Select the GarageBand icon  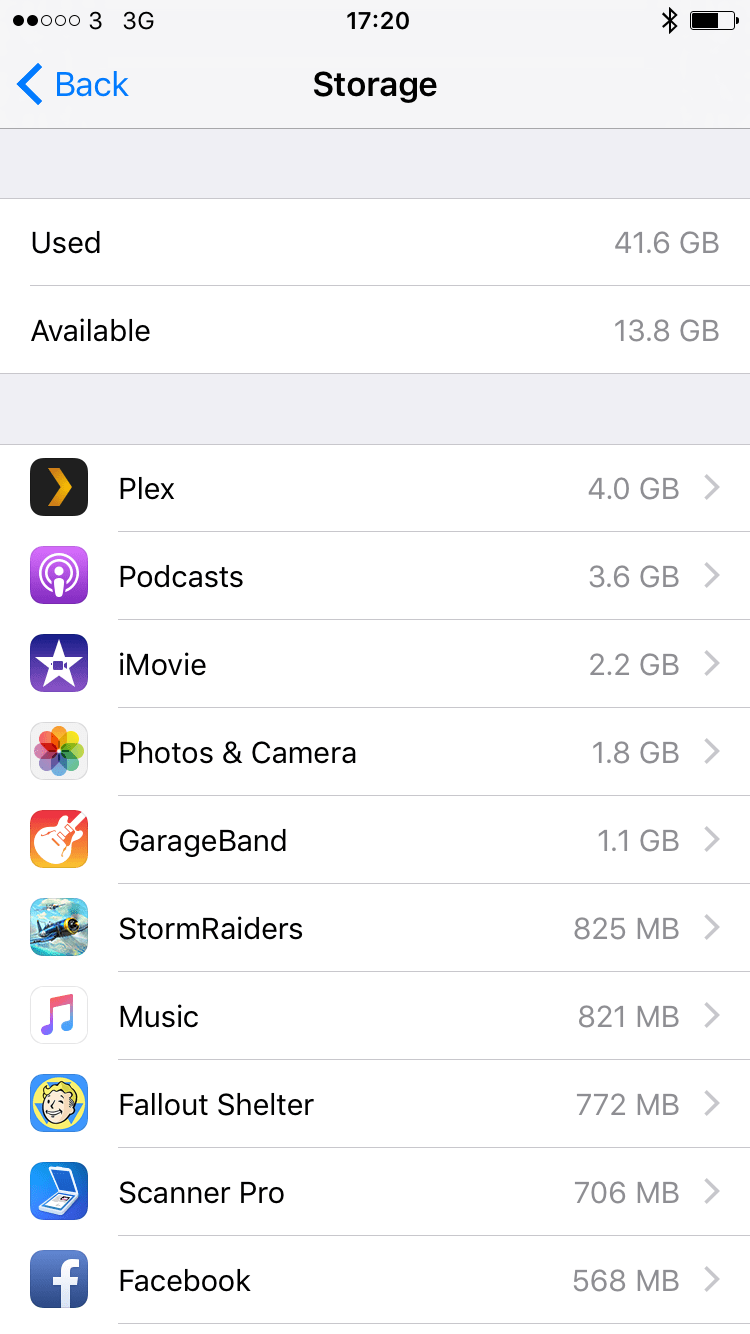click(58, 839)
